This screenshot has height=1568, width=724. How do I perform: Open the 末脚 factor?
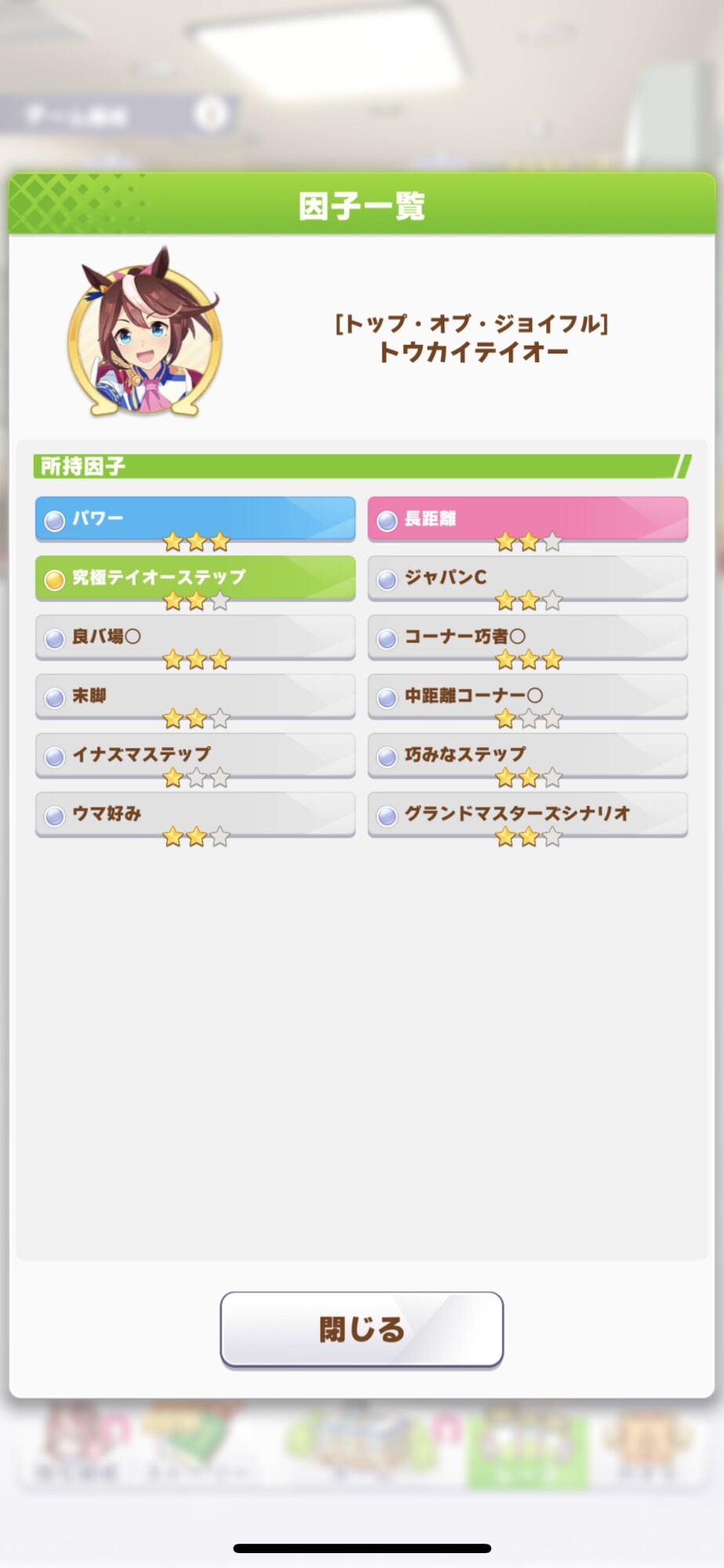[x=195, y=697]
